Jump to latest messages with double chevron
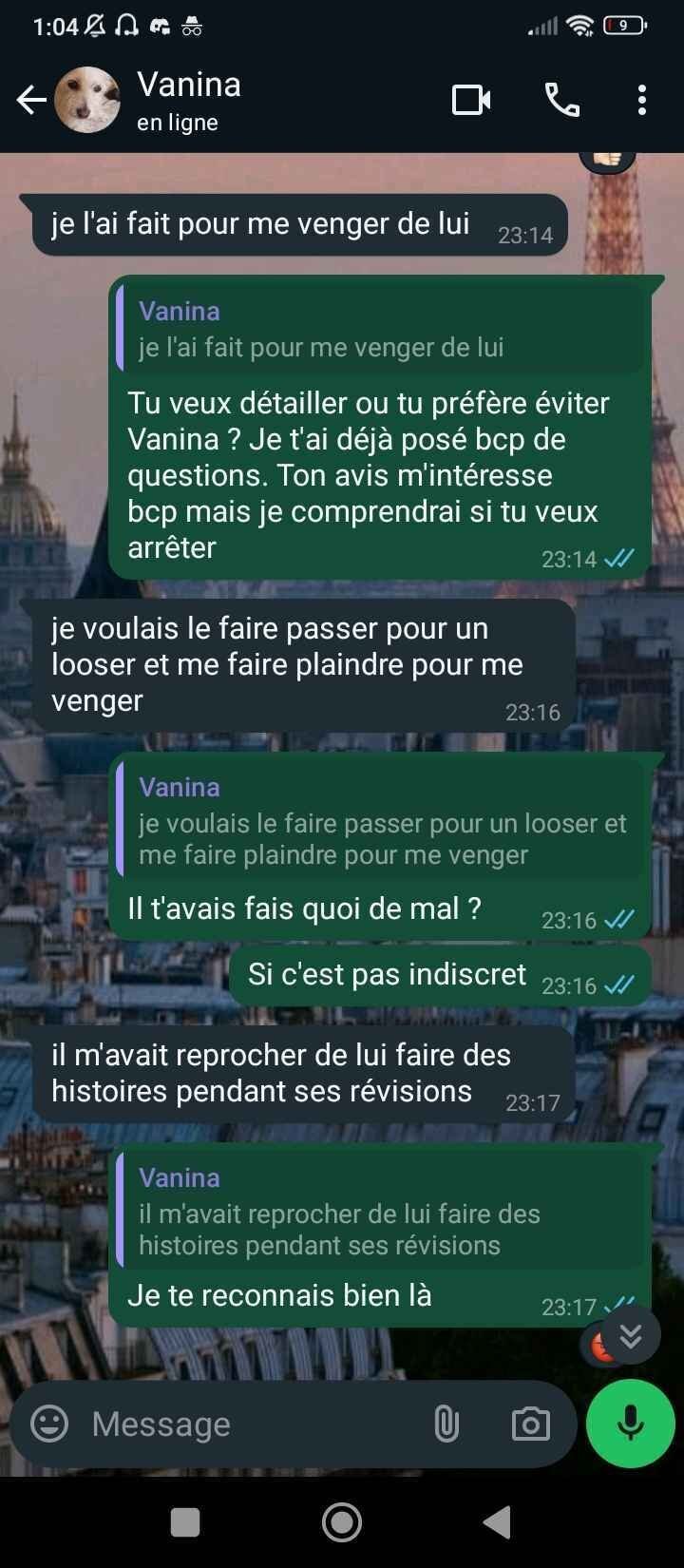Screen dimensions: 684x1568 630,1335
